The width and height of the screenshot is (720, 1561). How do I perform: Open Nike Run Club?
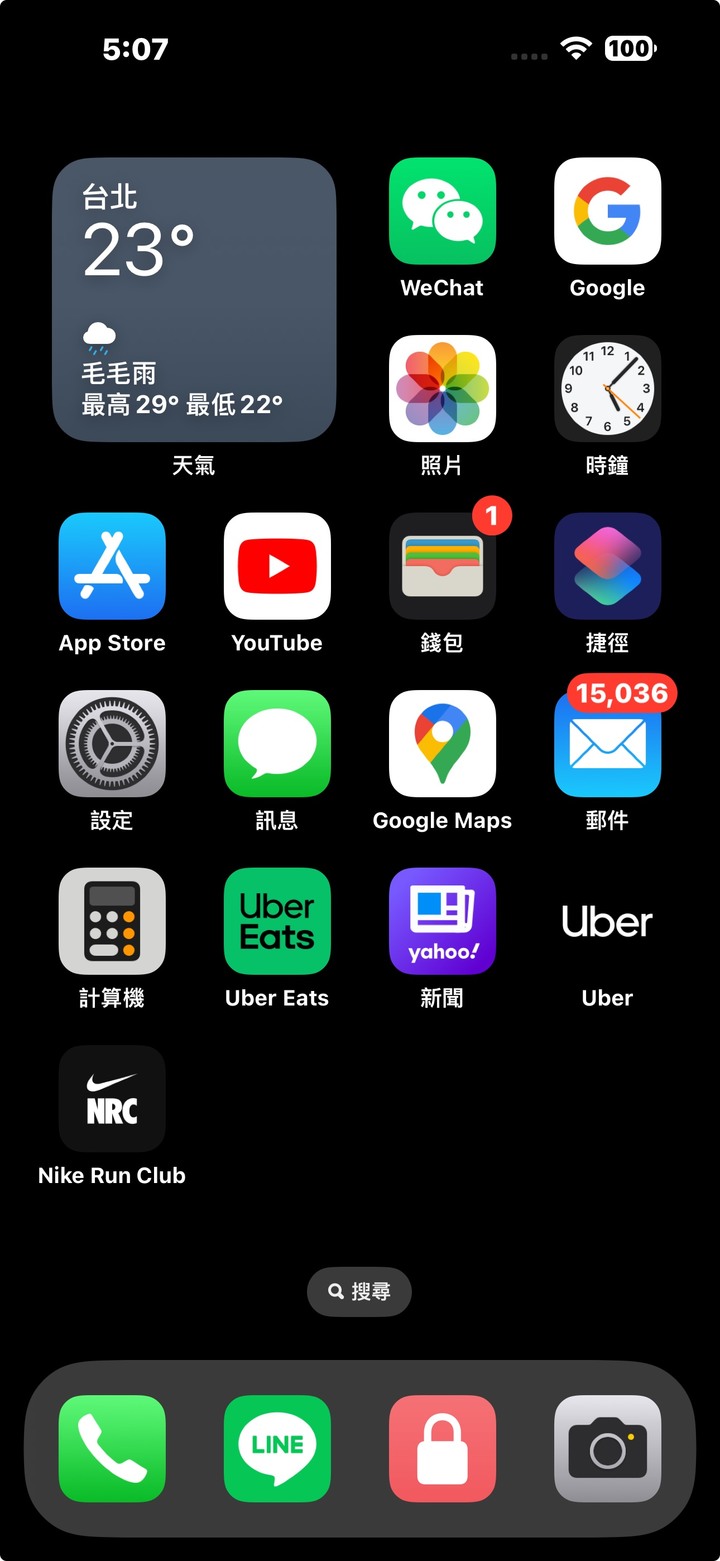pyautogui.click(x=112, y=1098)
